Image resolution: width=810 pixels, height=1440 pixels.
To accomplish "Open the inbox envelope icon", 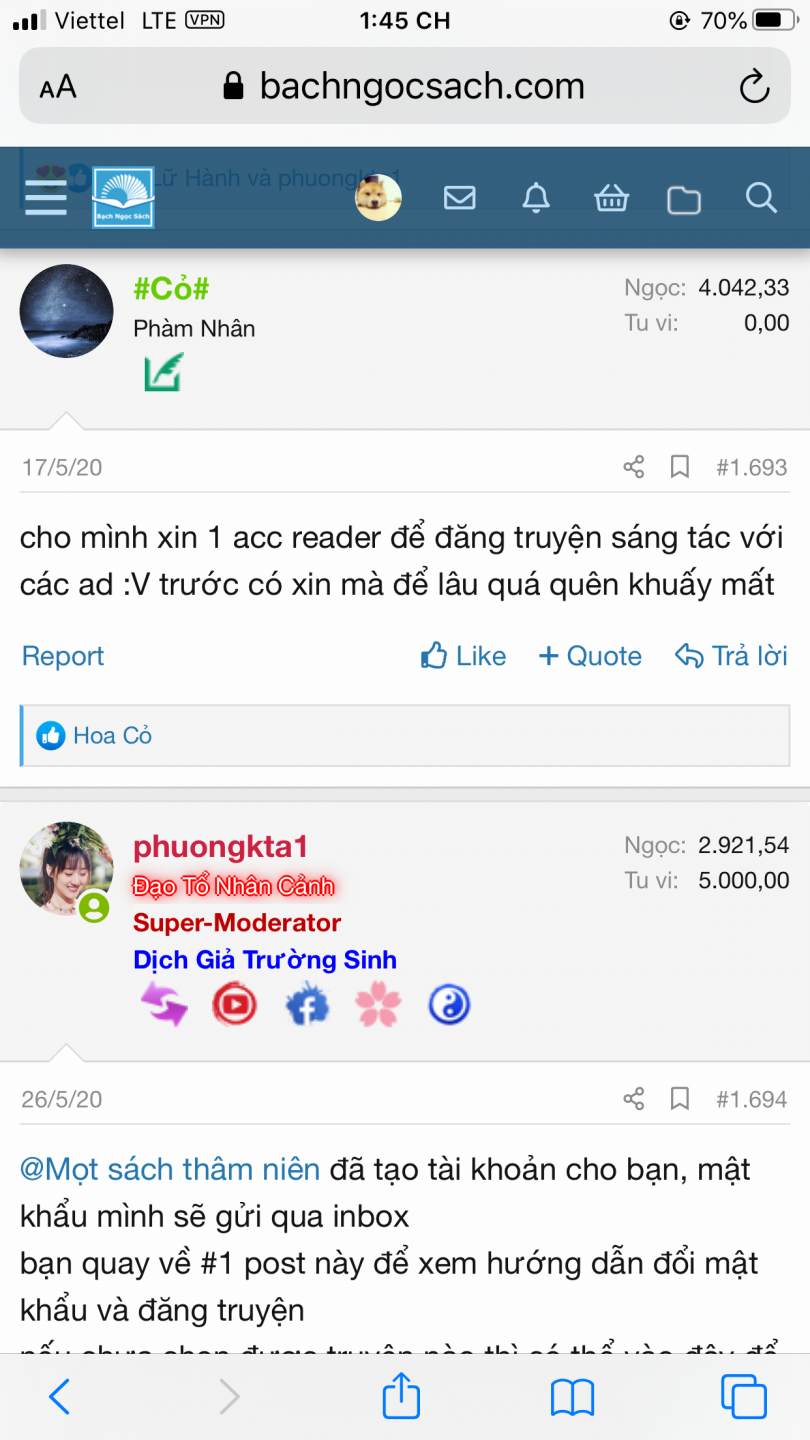I will (x=459, y=198).
